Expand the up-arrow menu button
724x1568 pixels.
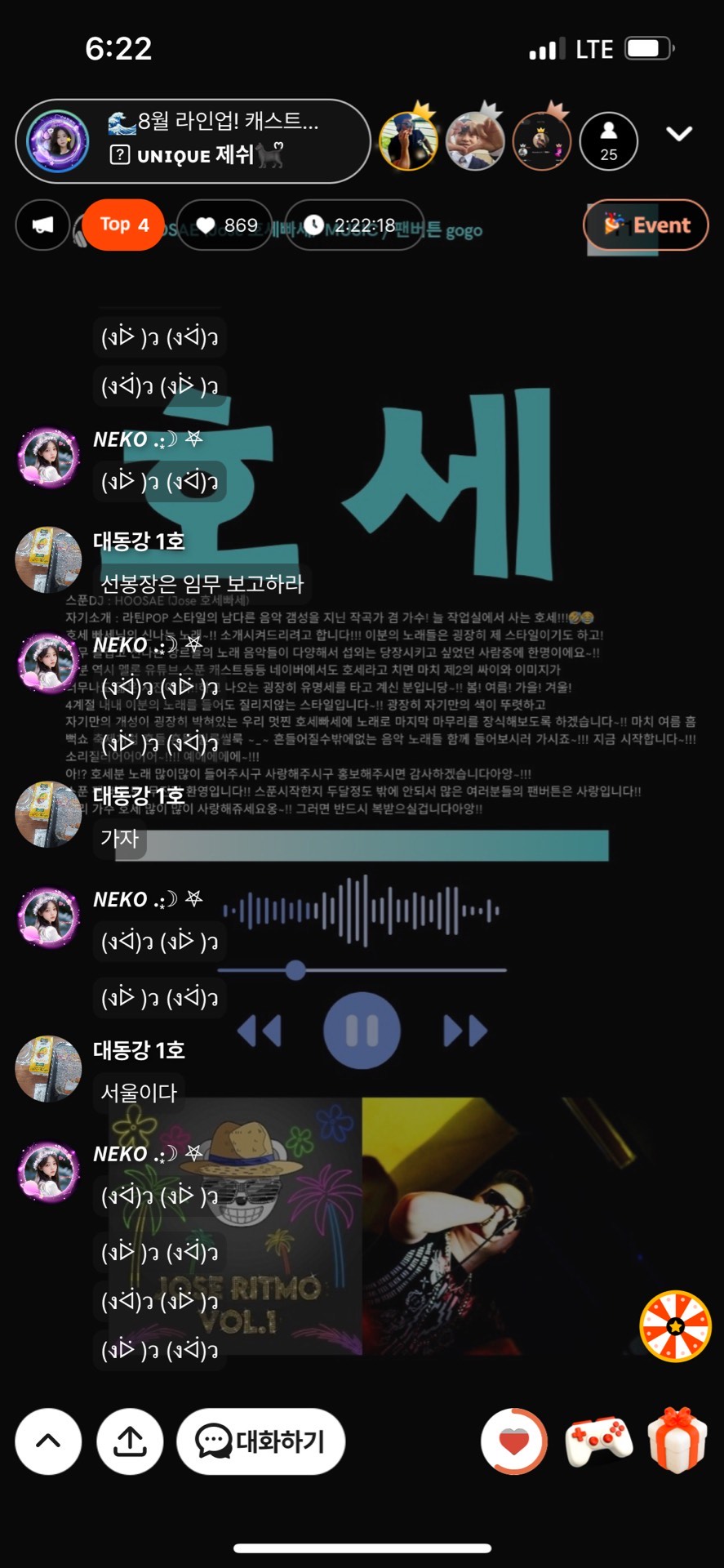(48, 1441)
